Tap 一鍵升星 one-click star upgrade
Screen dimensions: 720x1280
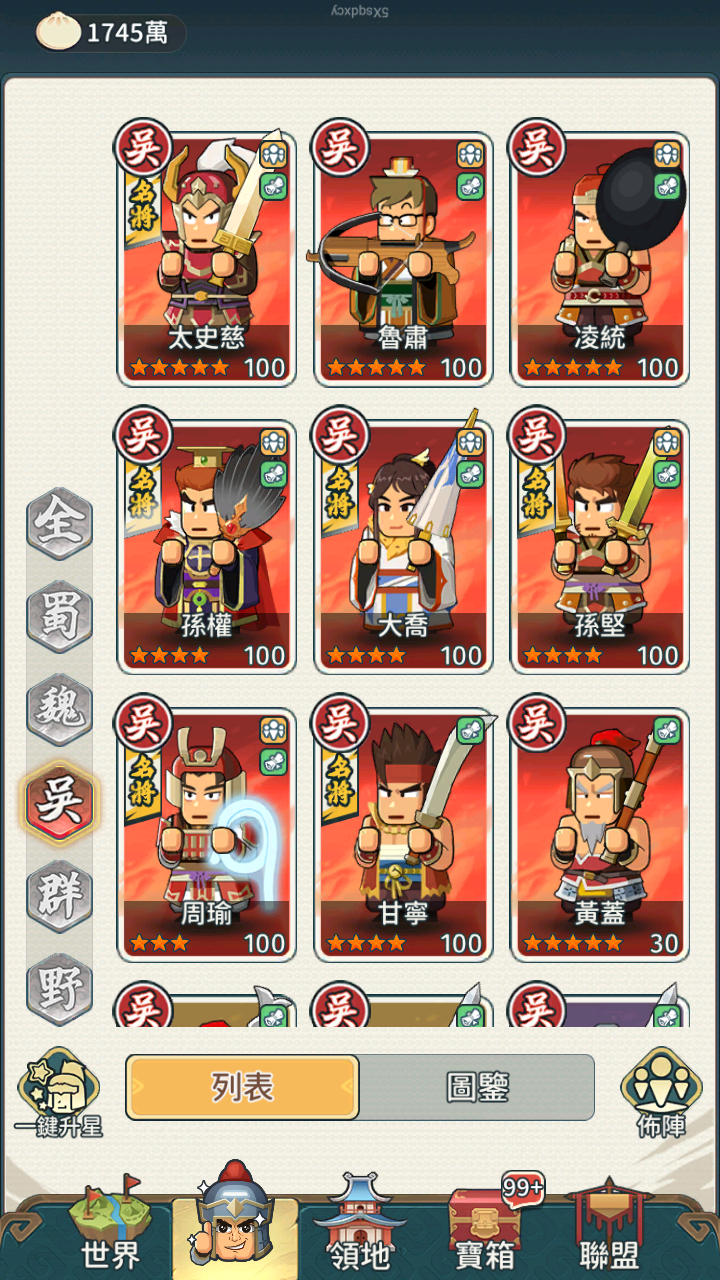(x=58, y=1093)
